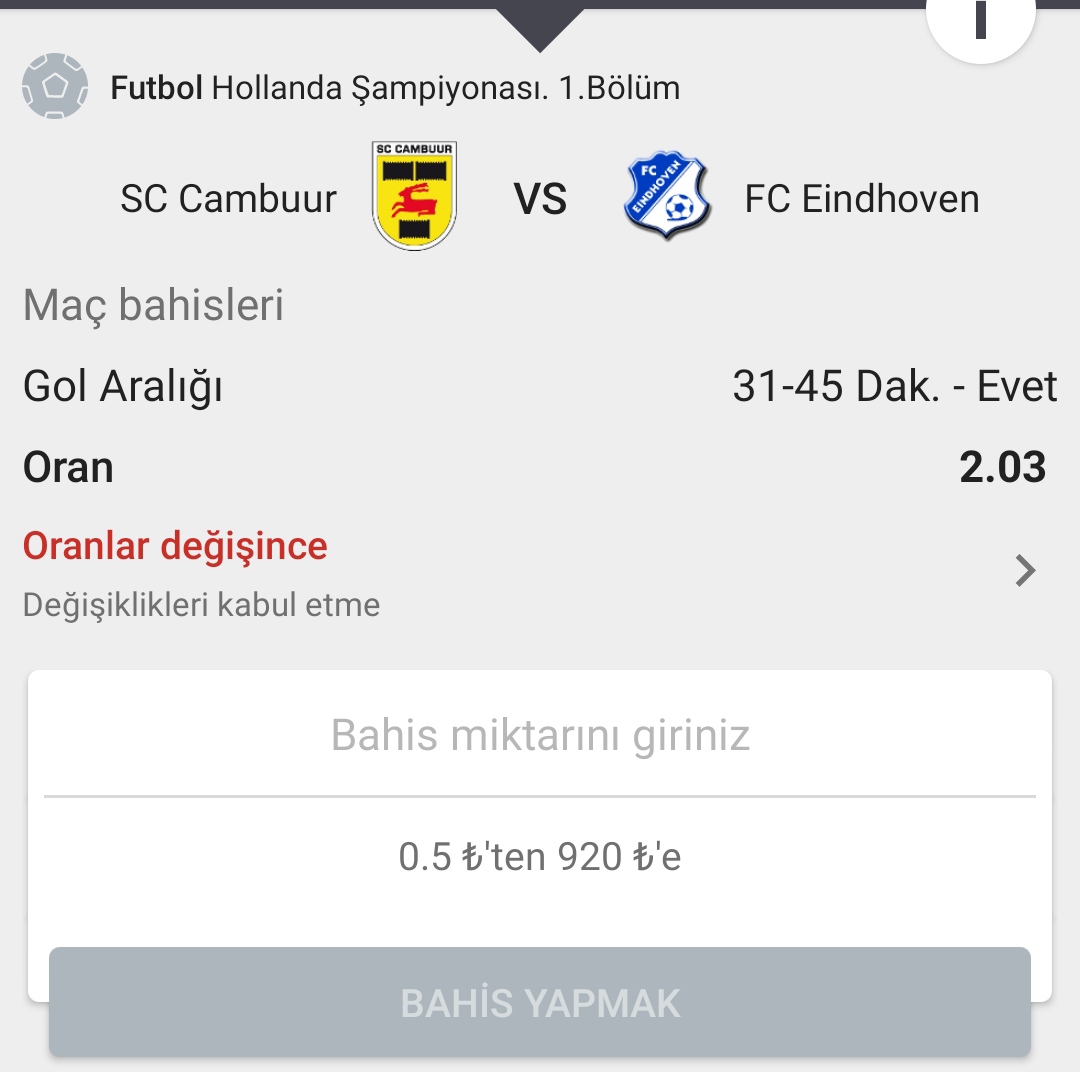Tap the round icon at top right
The image size is (1080, 1072).
tap(980, 22)
